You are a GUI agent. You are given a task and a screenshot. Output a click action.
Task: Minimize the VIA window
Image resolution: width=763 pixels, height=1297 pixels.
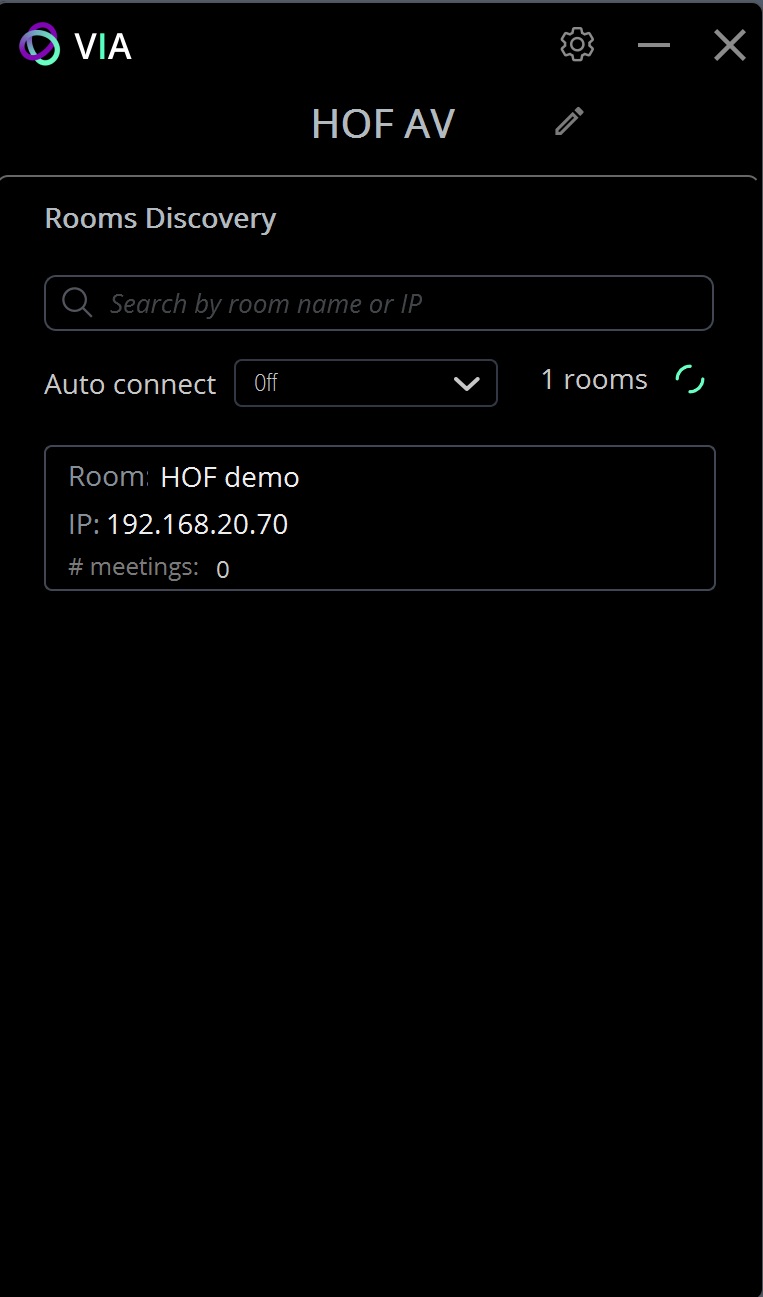tap(654, 45)
